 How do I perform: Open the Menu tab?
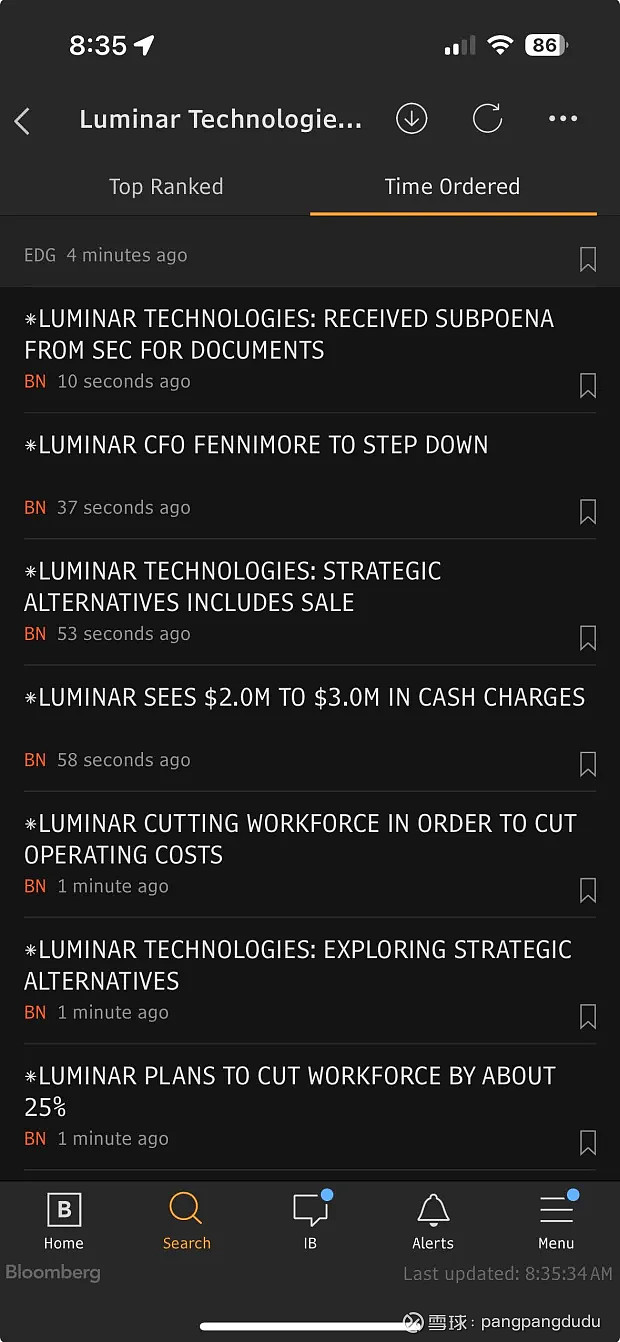point(556,1222)
